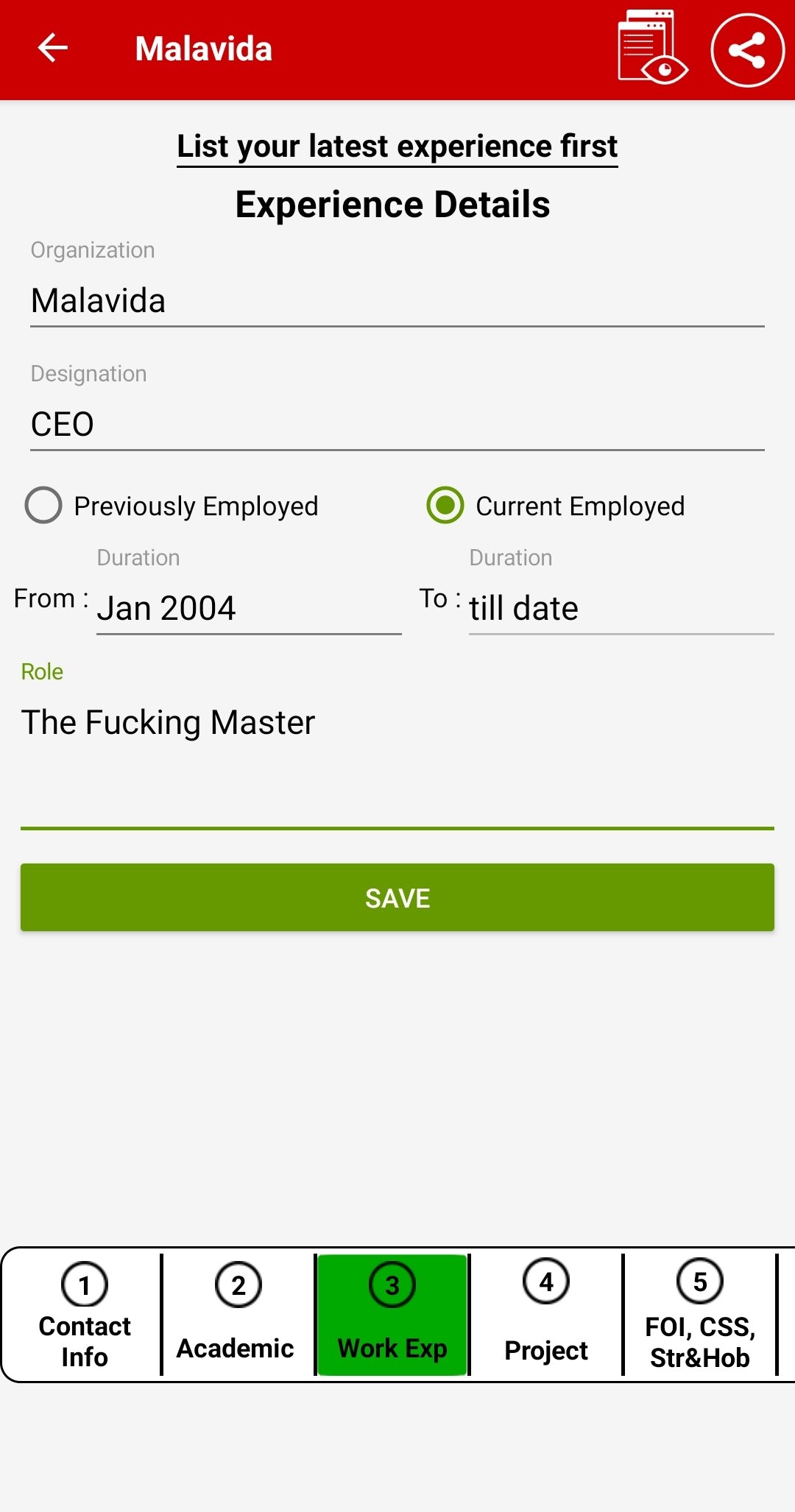The image size is (795, 1512).
Task: Open the resume preview icon
Action: tap(652, 47)
